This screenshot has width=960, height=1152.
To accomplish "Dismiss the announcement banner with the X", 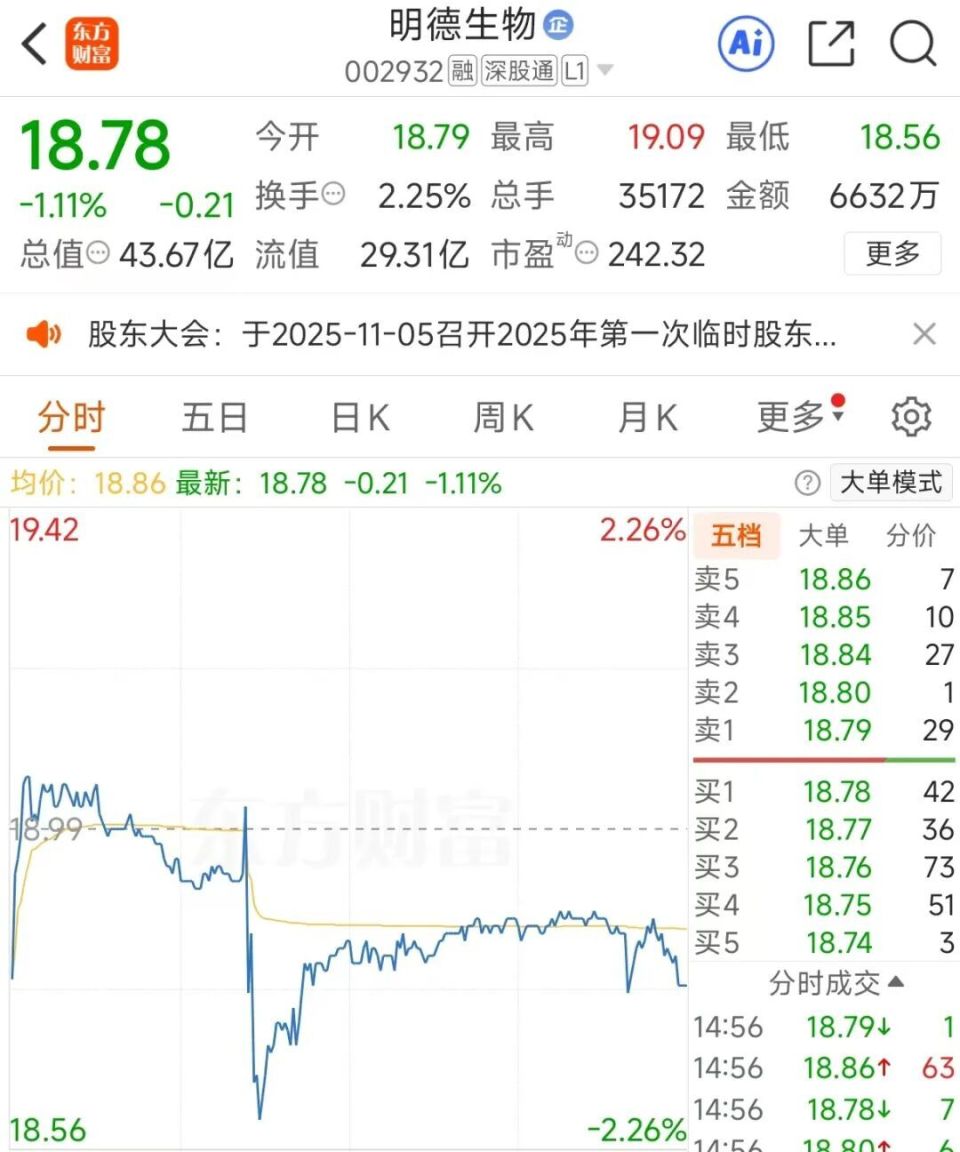I will (922, 334).
